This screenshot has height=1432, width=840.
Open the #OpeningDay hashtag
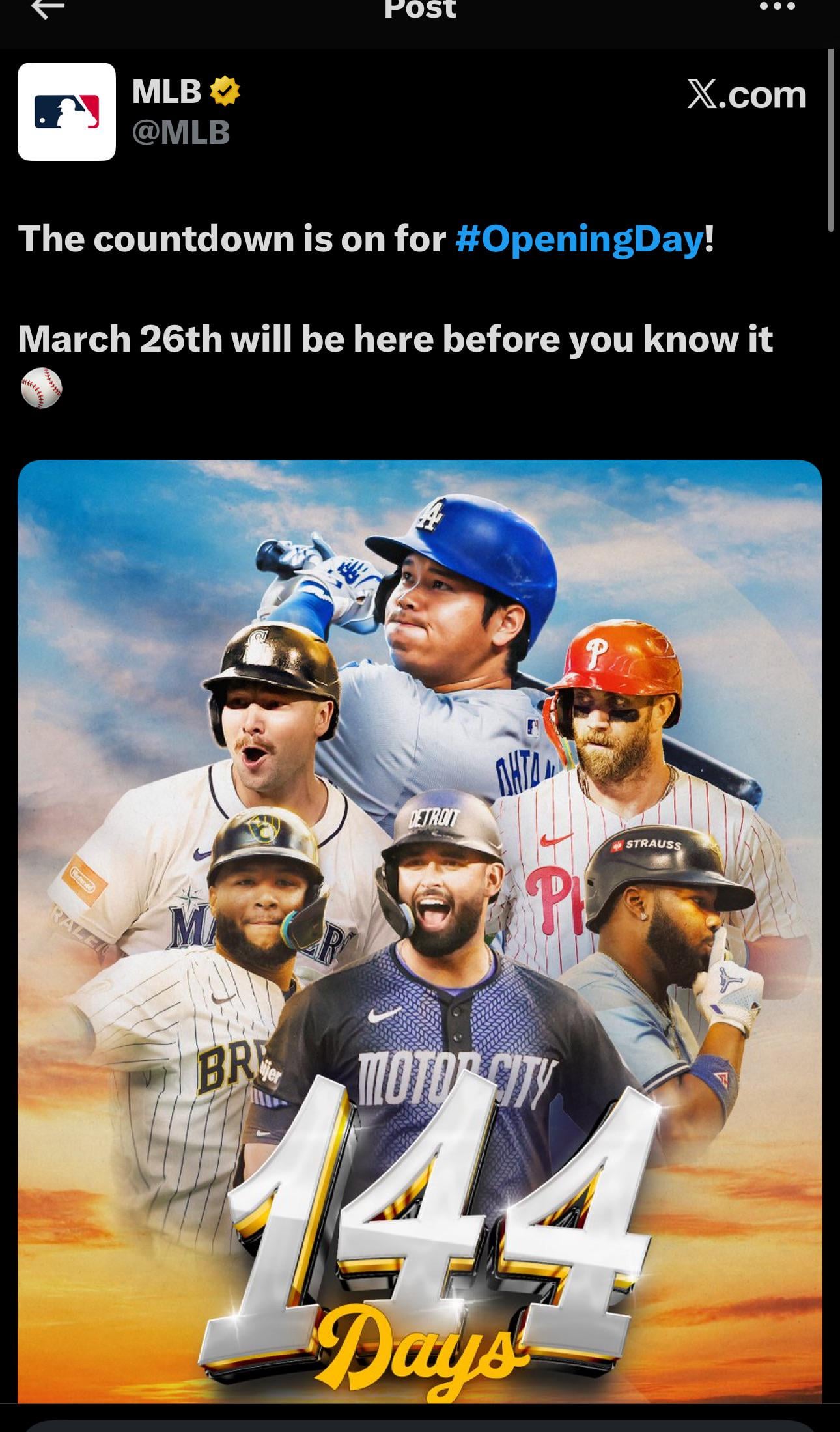[x=579, y=239]
